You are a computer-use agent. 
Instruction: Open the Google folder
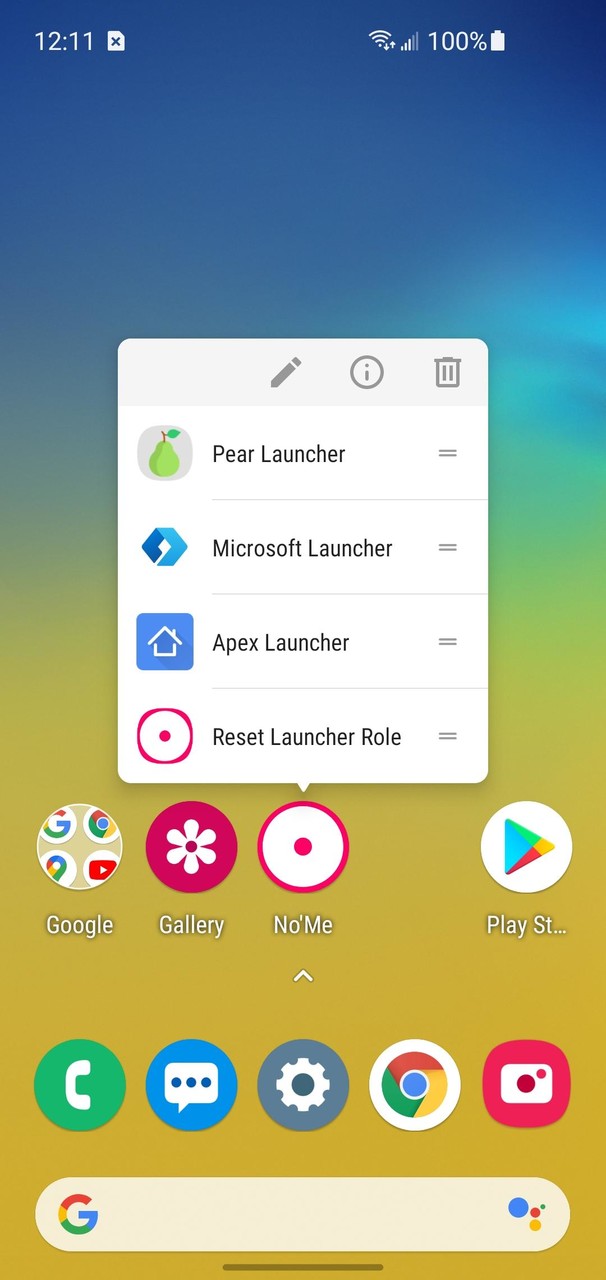point(79,847)
